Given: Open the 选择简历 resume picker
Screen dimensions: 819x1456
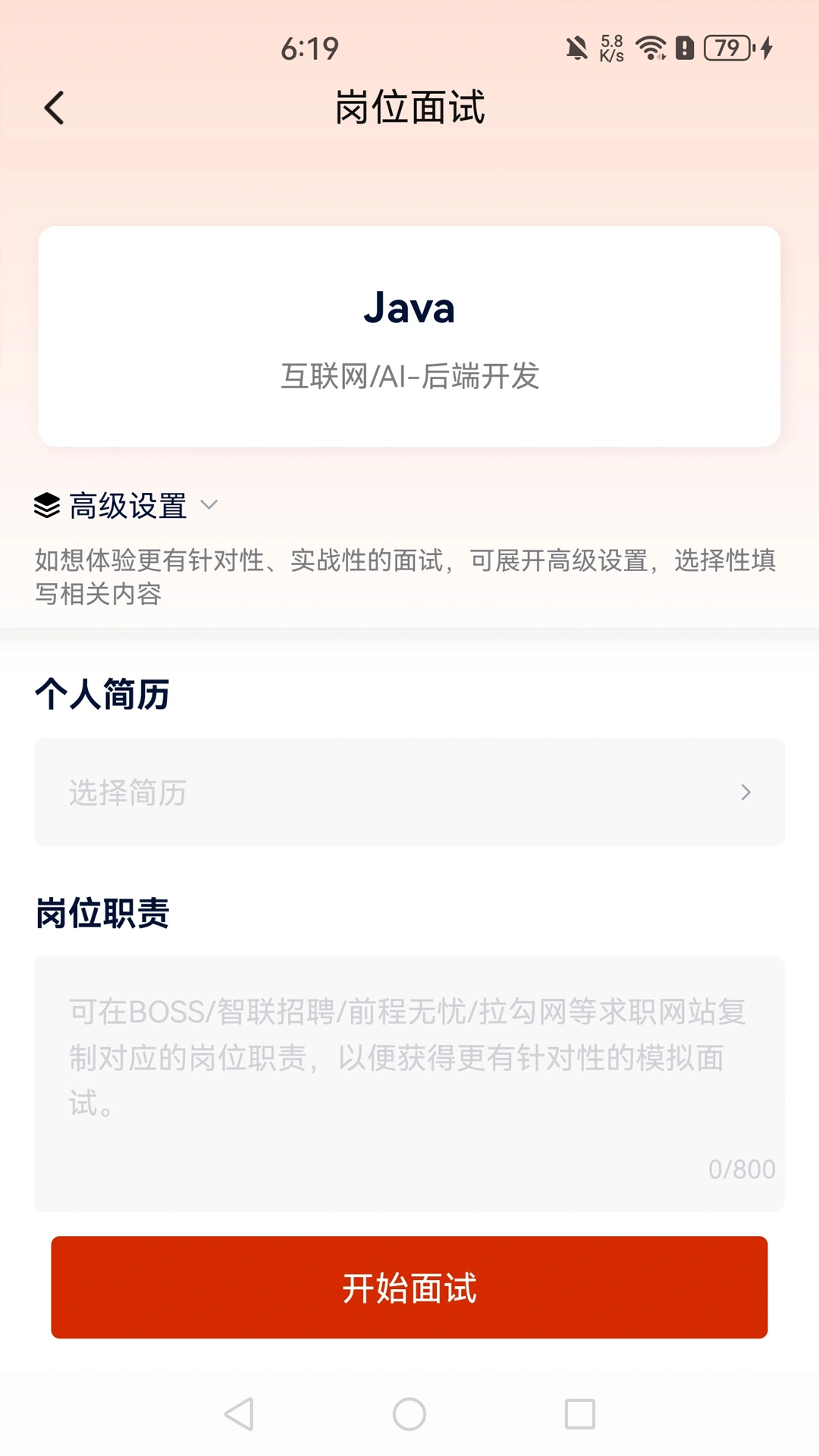Looking at the screenshot, I should [x=409, y=792].
